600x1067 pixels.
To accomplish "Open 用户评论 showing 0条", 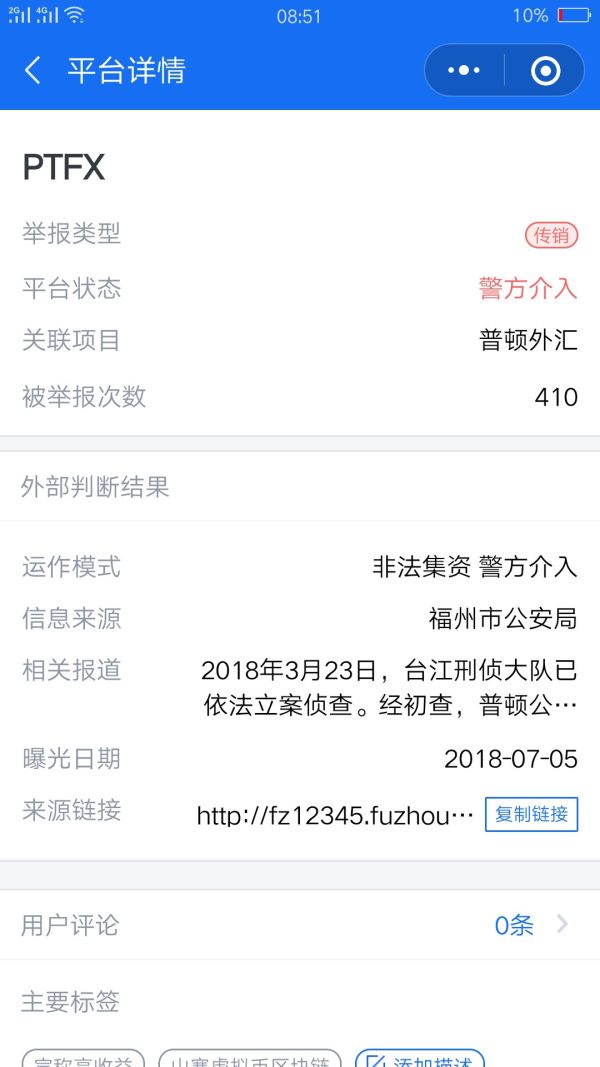I will [530, 925].
